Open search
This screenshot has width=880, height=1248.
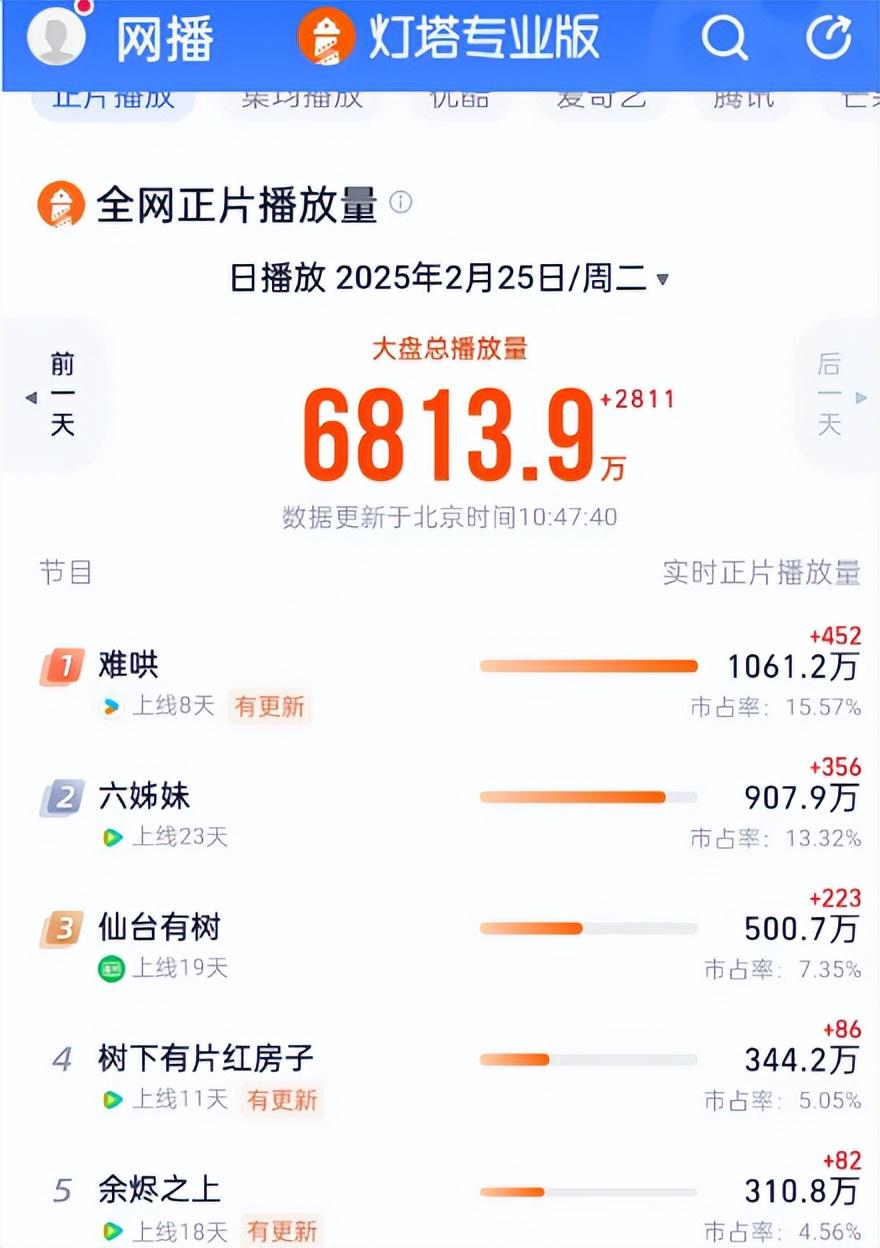point(724,38)
